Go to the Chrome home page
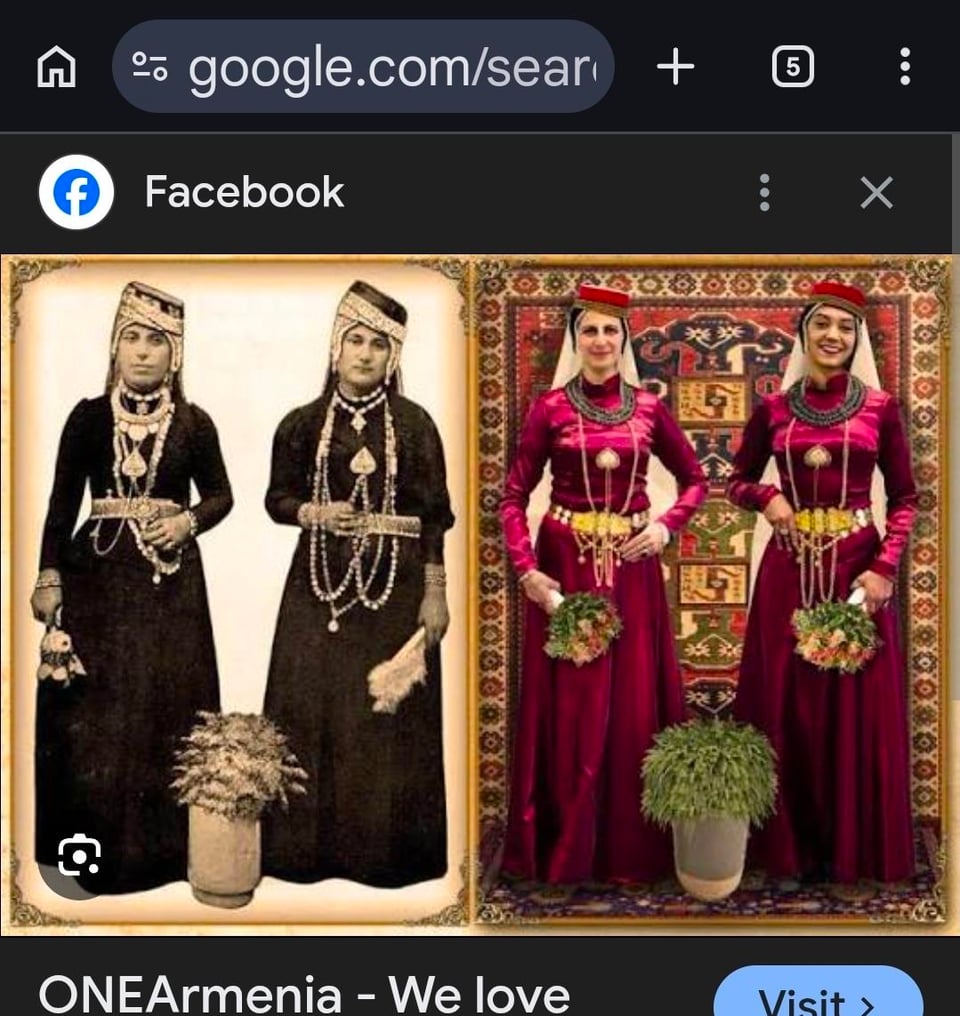The width and height of the screenshot is (960, 1016). point(56,67)
